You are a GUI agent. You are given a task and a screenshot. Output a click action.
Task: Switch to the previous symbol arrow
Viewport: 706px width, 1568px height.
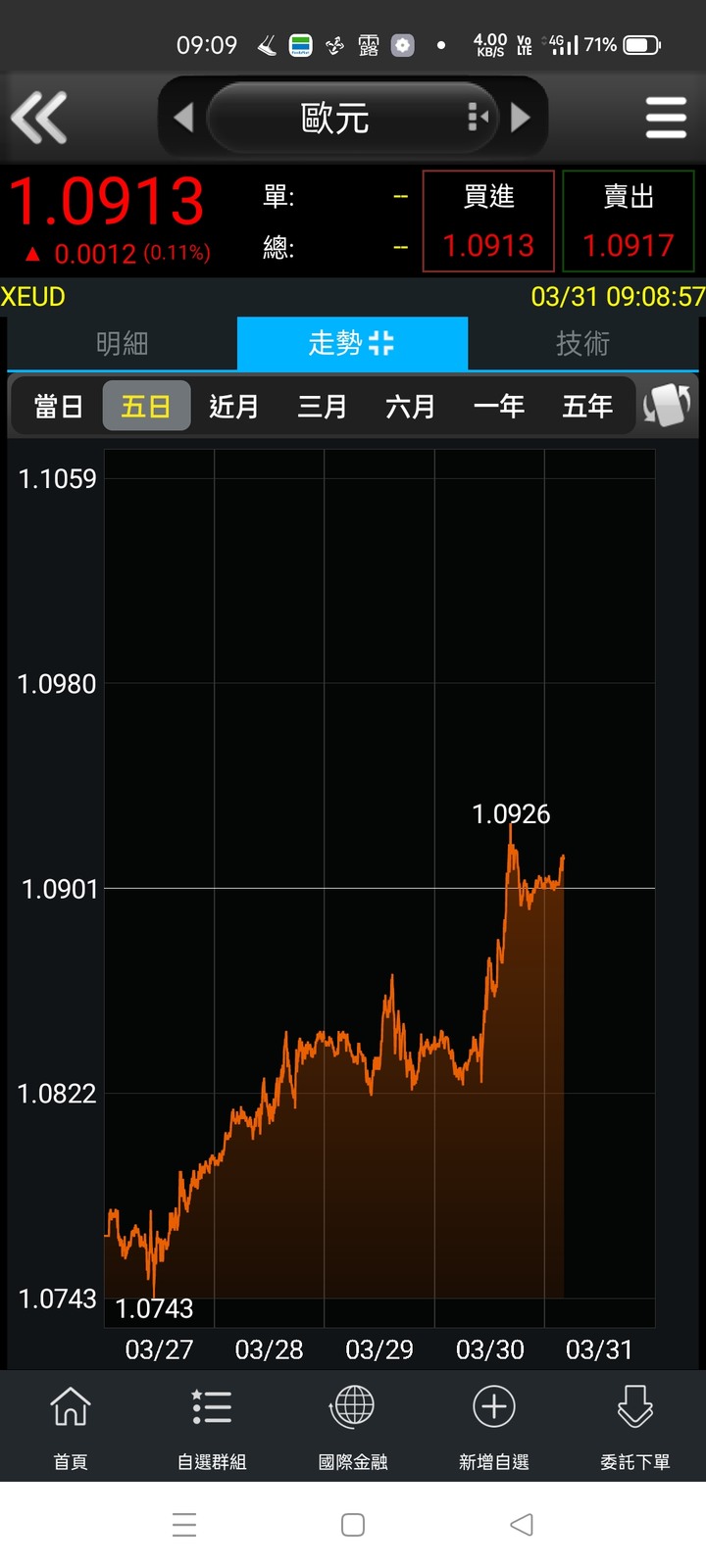pyautogui.click(x=183, y=118)
